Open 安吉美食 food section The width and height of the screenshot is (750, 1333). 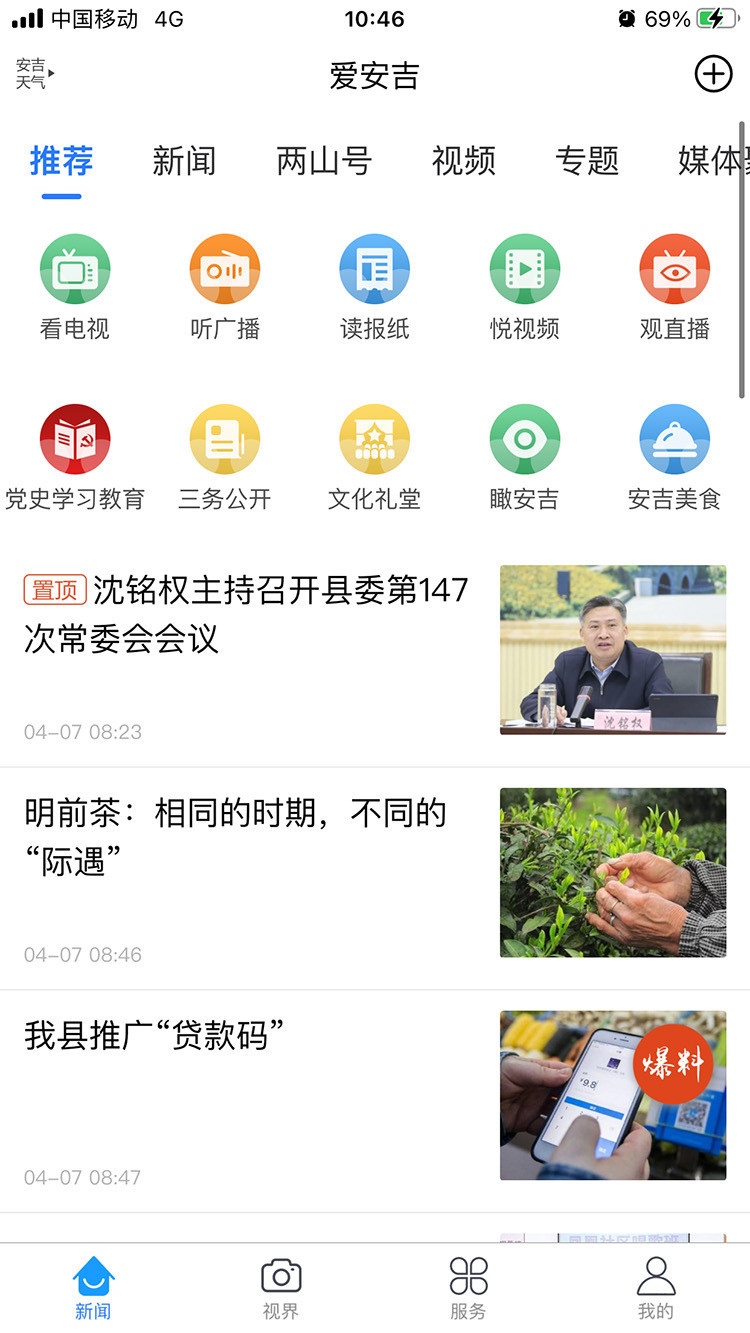coord(675,457)
